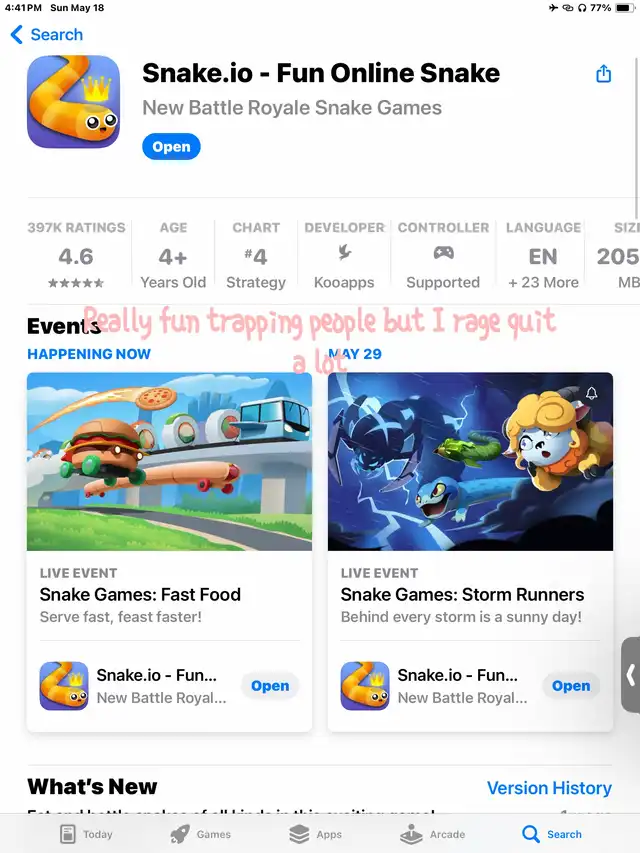Go back to Search results
This screenshot has height=853, width=640.
tap(46, 35)
